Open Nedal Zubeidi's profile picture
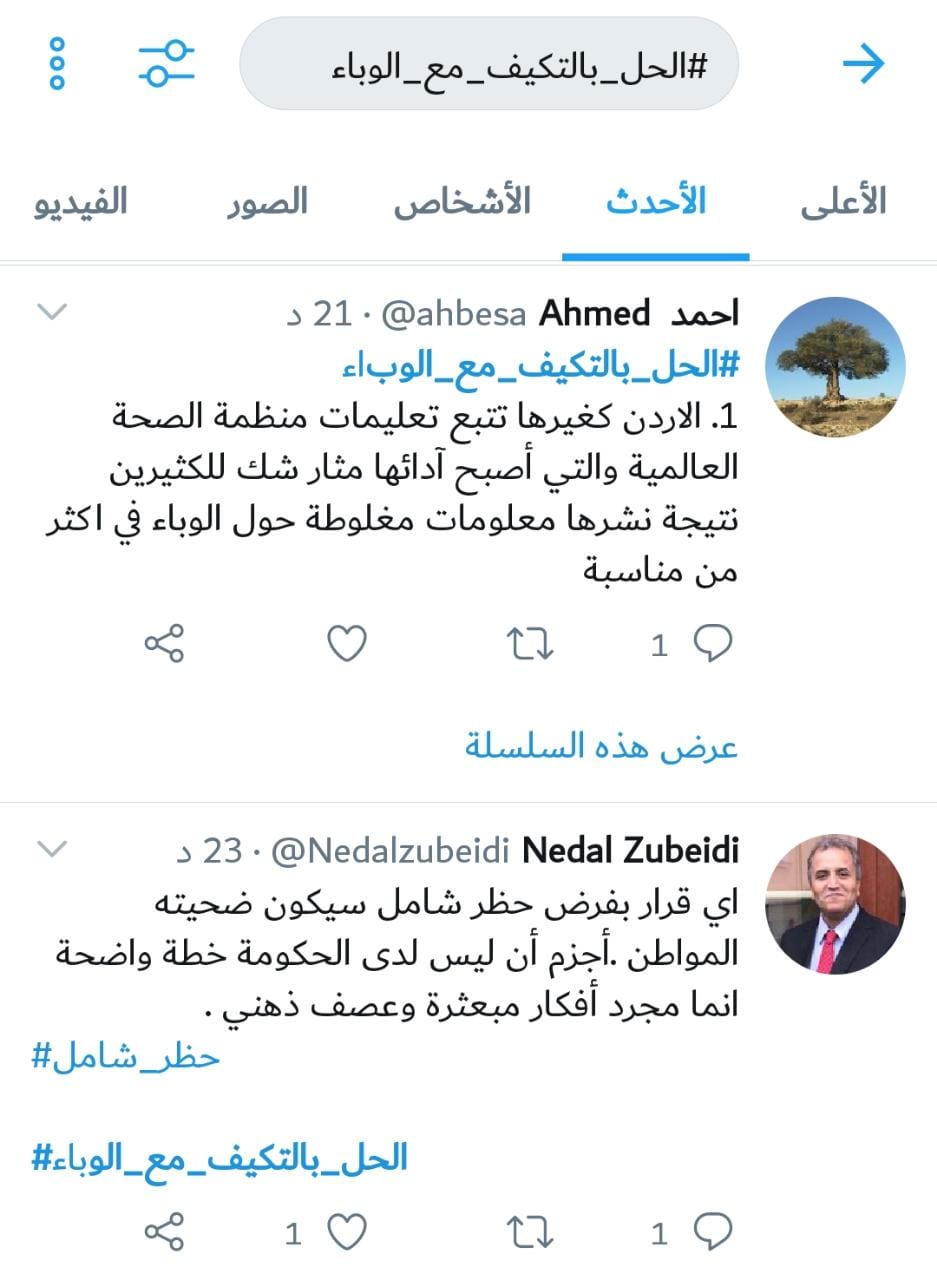The width and height of the screenshot is (937, 1280). tap(835, 904)
